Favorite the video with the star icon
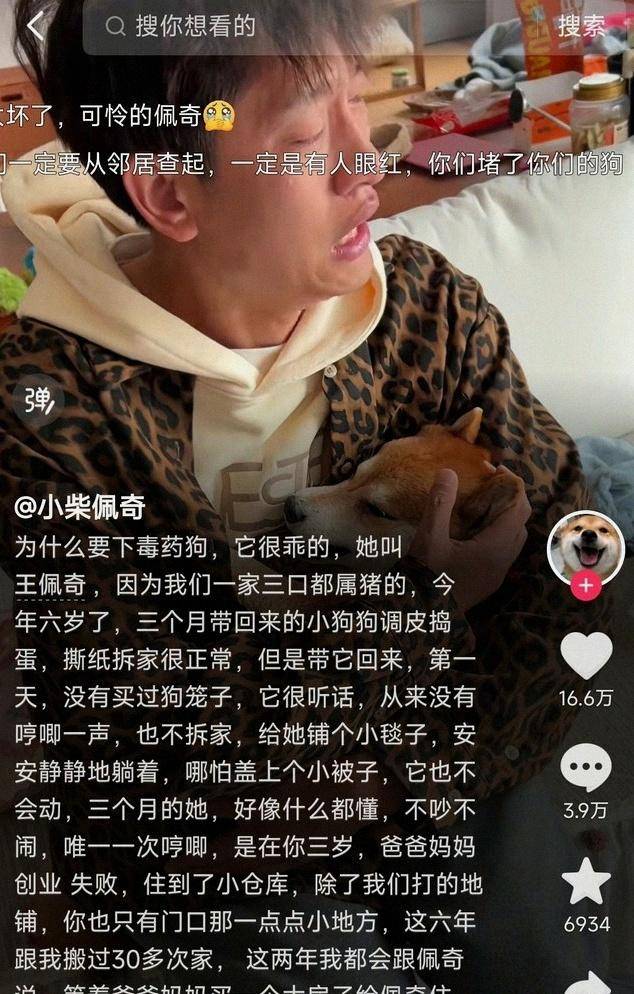Screen dimensions: 634x994 click(586, 881)
